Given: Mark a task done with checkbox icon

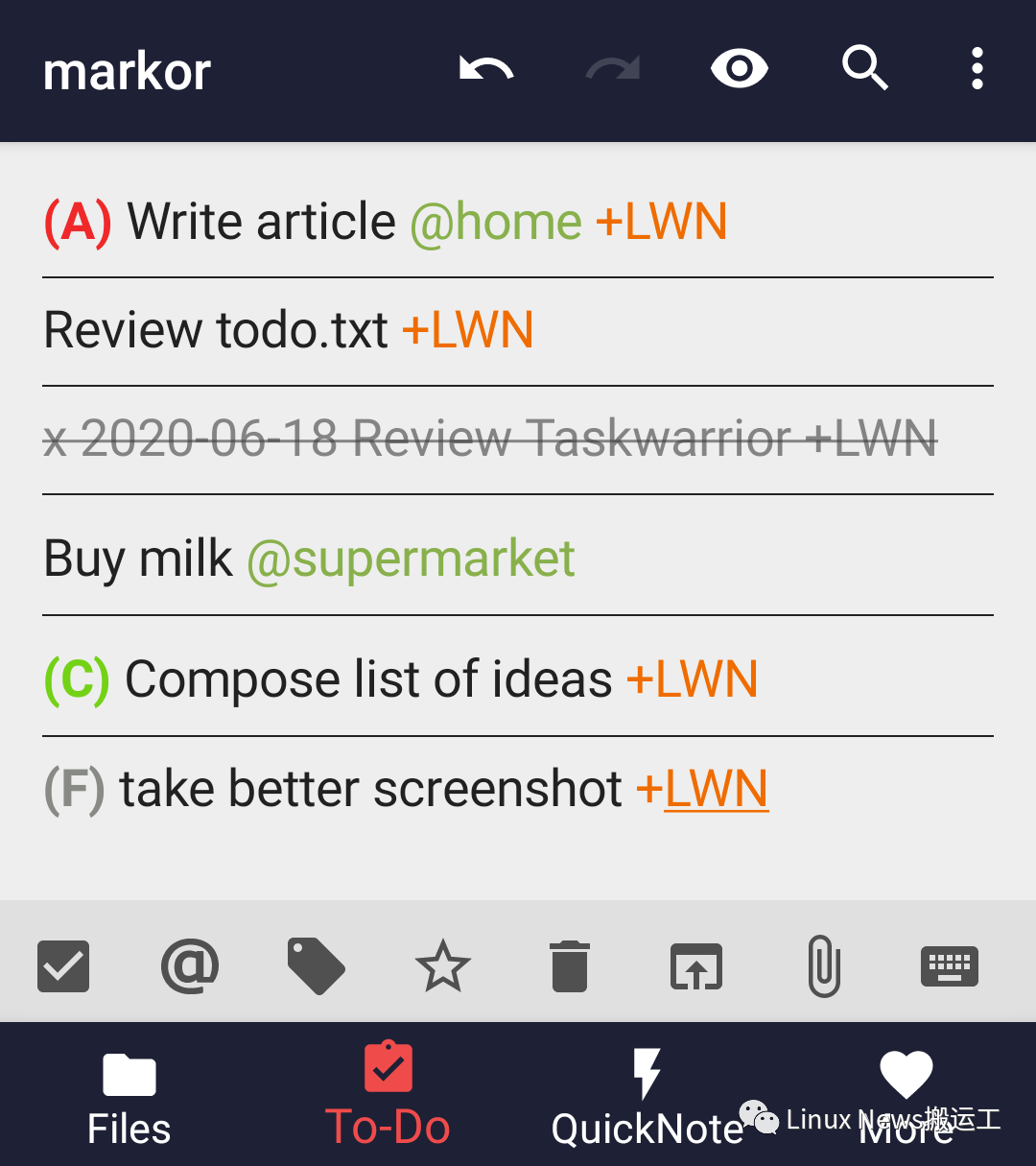Looking at the screenshot, I should point(63,966).
